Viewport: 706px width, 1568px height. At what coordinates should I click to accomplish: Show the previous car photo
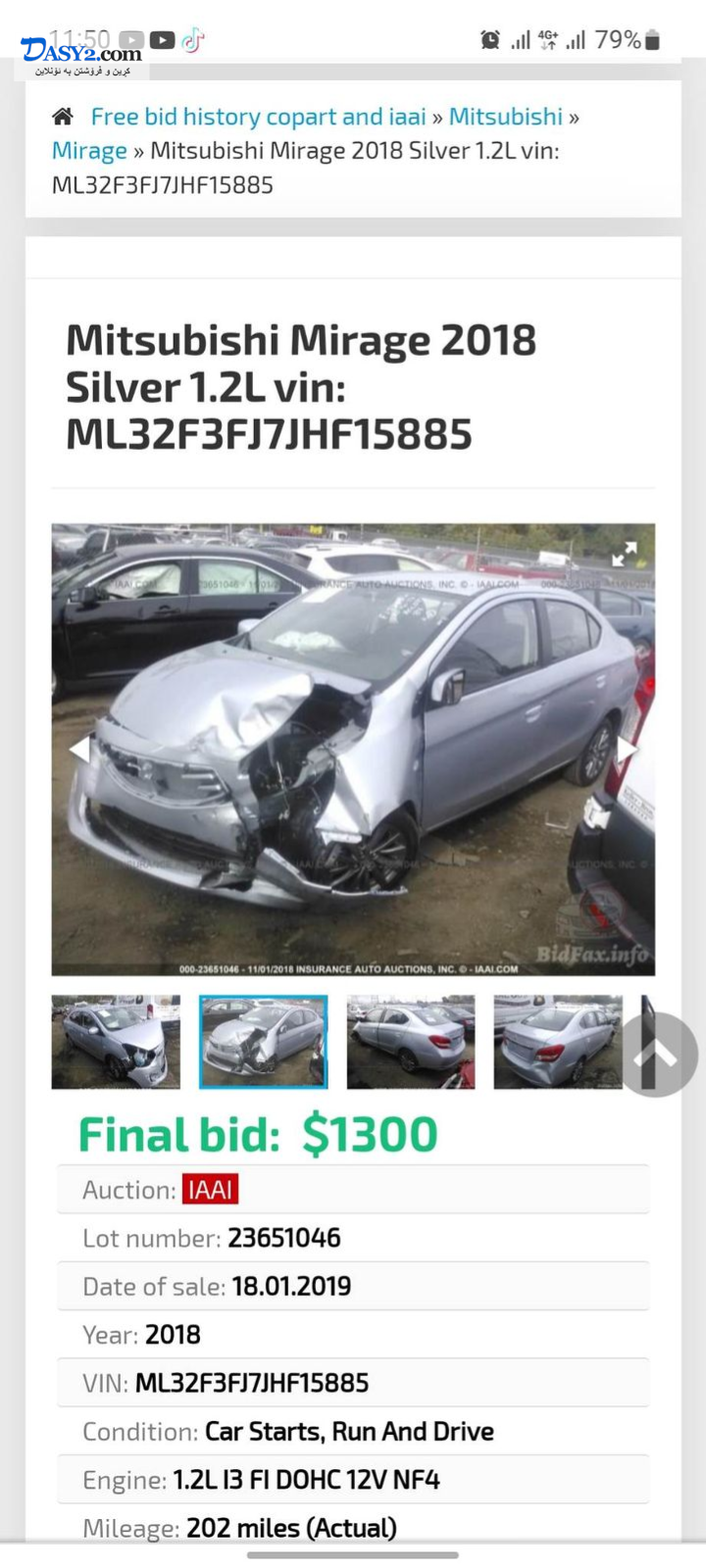(x=78, y=750)
